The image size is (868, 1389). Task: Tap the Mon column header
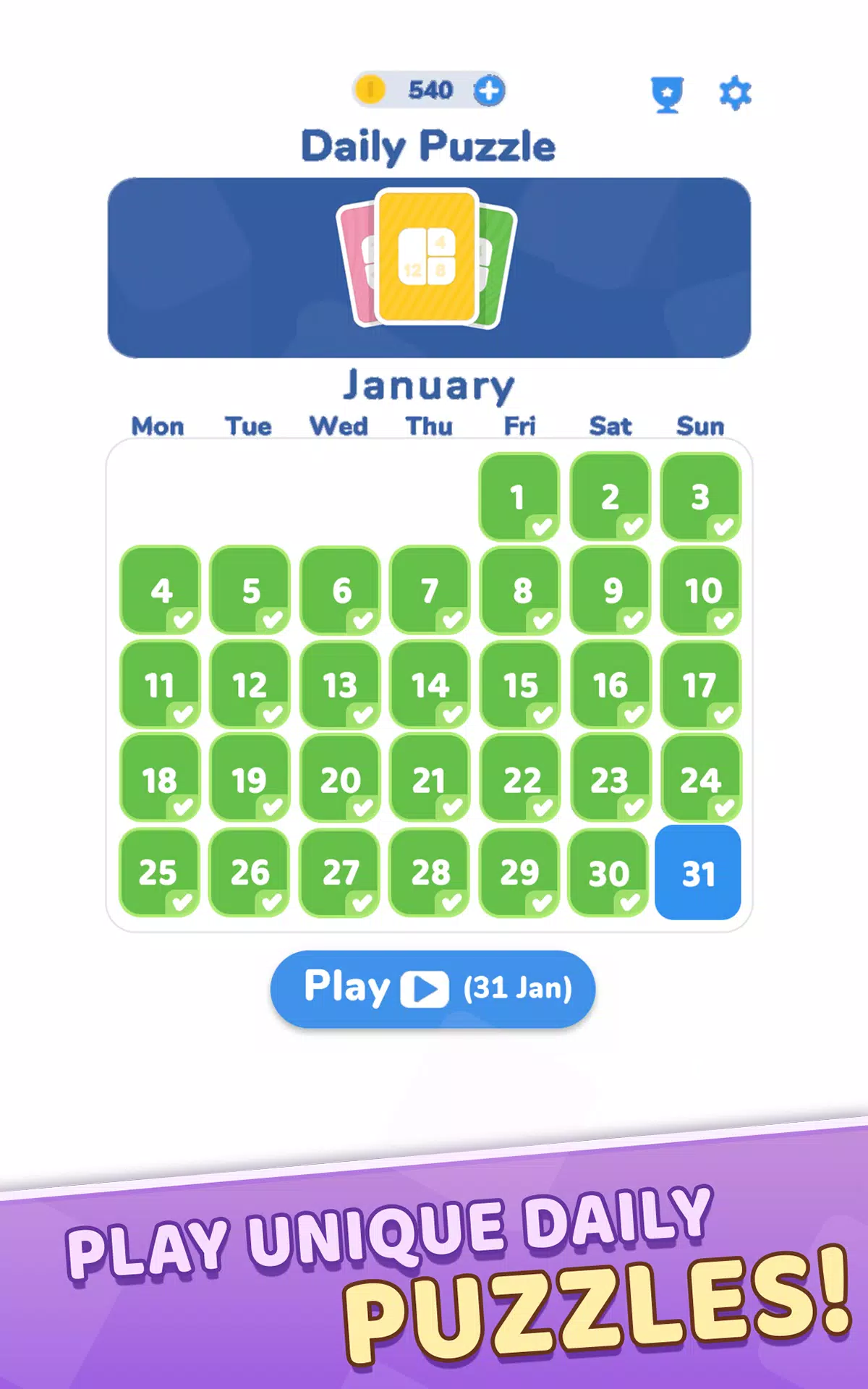(158, 427)
